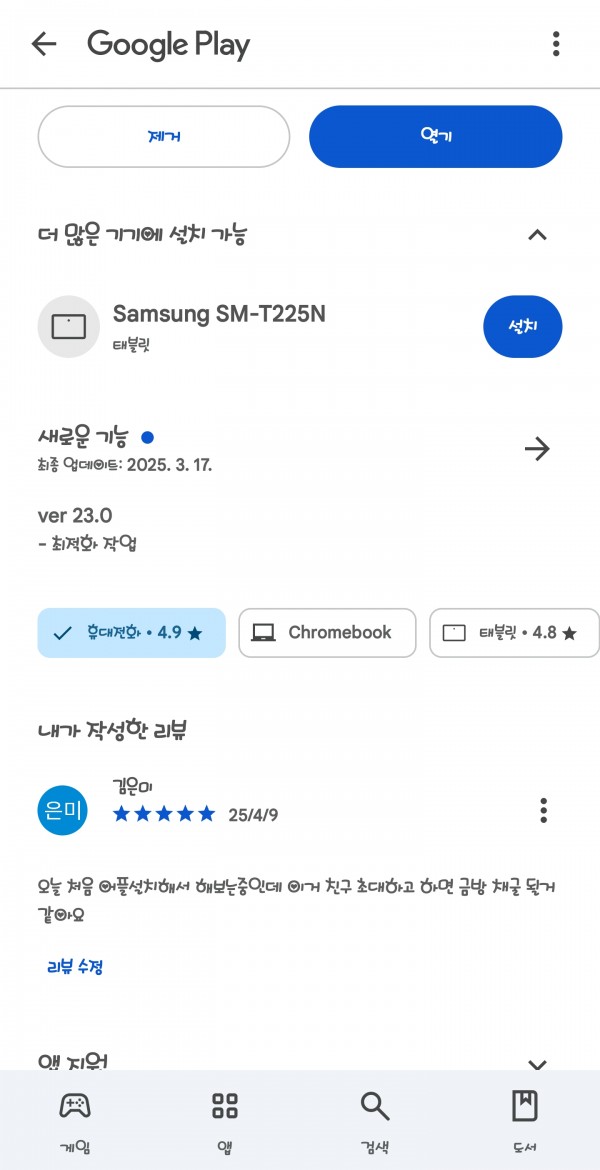600x1170 pixels.
Task: Select the Chromebook chip
Action: pyautogui.click(x=327, y=633)
